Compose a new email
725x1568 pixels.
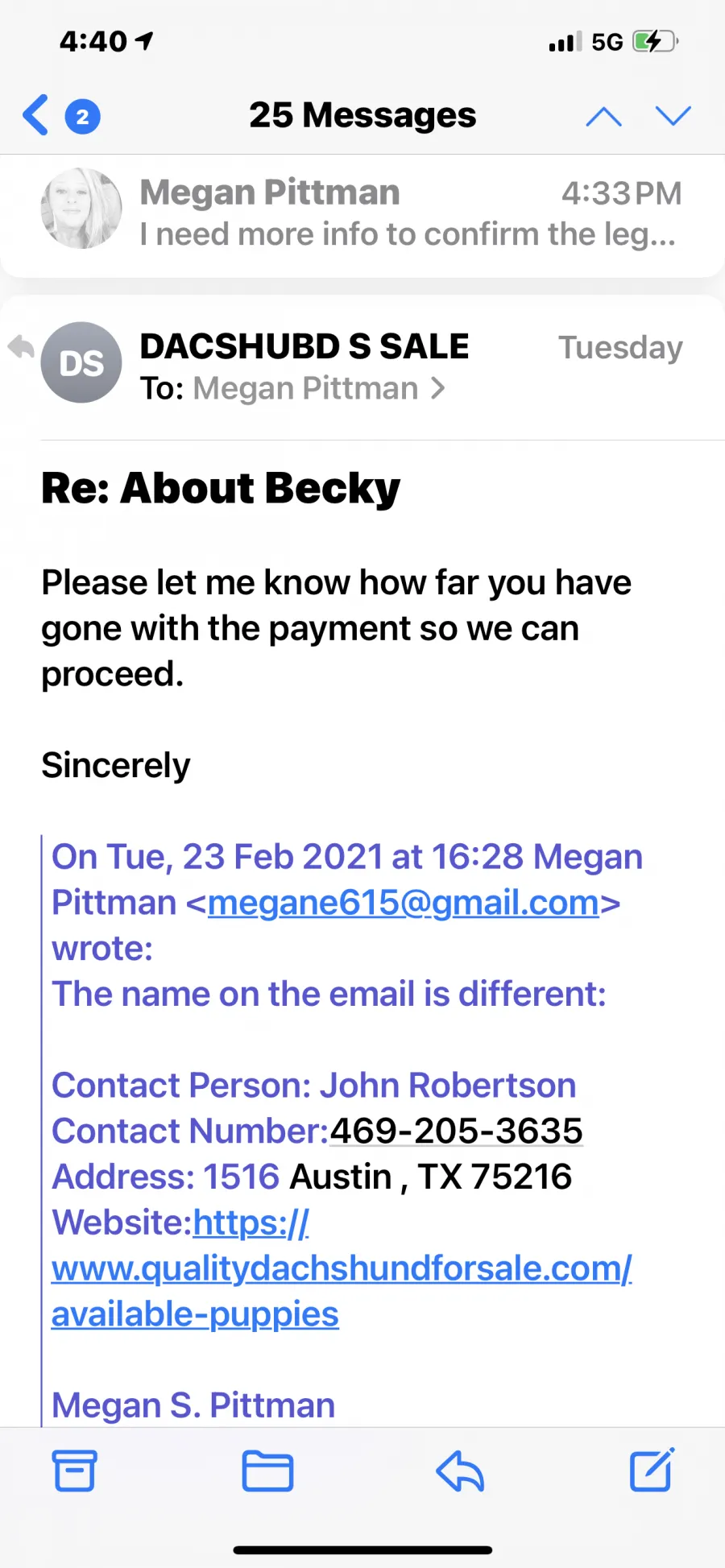click(652, 1470)
